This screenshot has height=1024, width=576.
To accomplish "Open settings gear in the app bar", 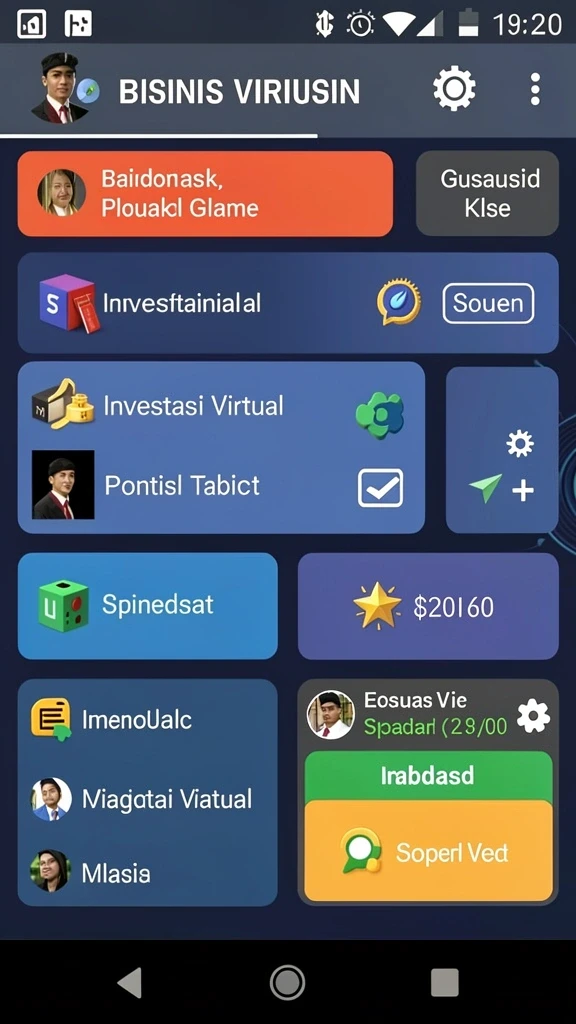I will click(x=454, y=88).
